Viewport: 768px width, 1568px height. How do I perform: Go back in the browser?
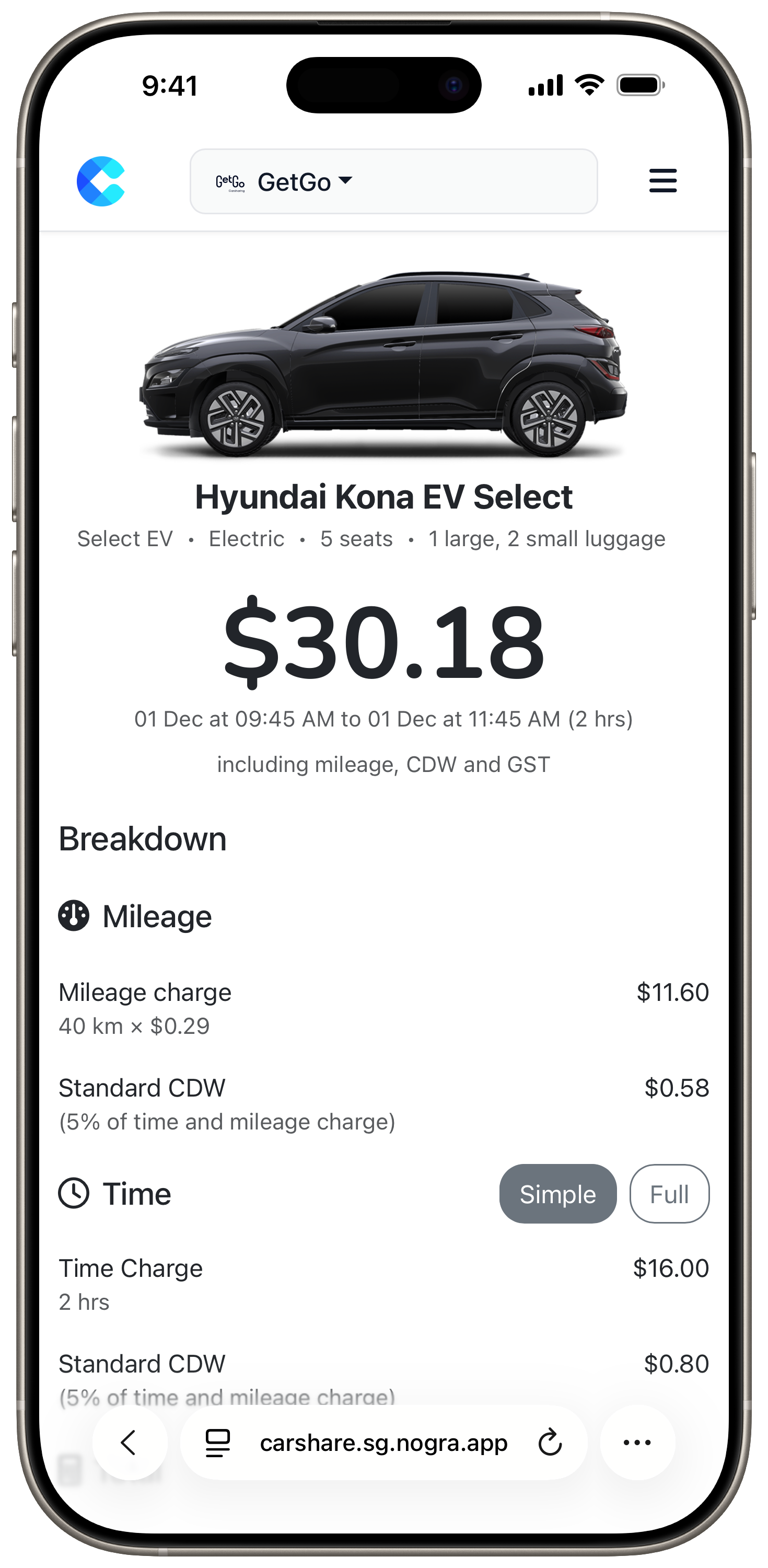tap(129, 1443)
